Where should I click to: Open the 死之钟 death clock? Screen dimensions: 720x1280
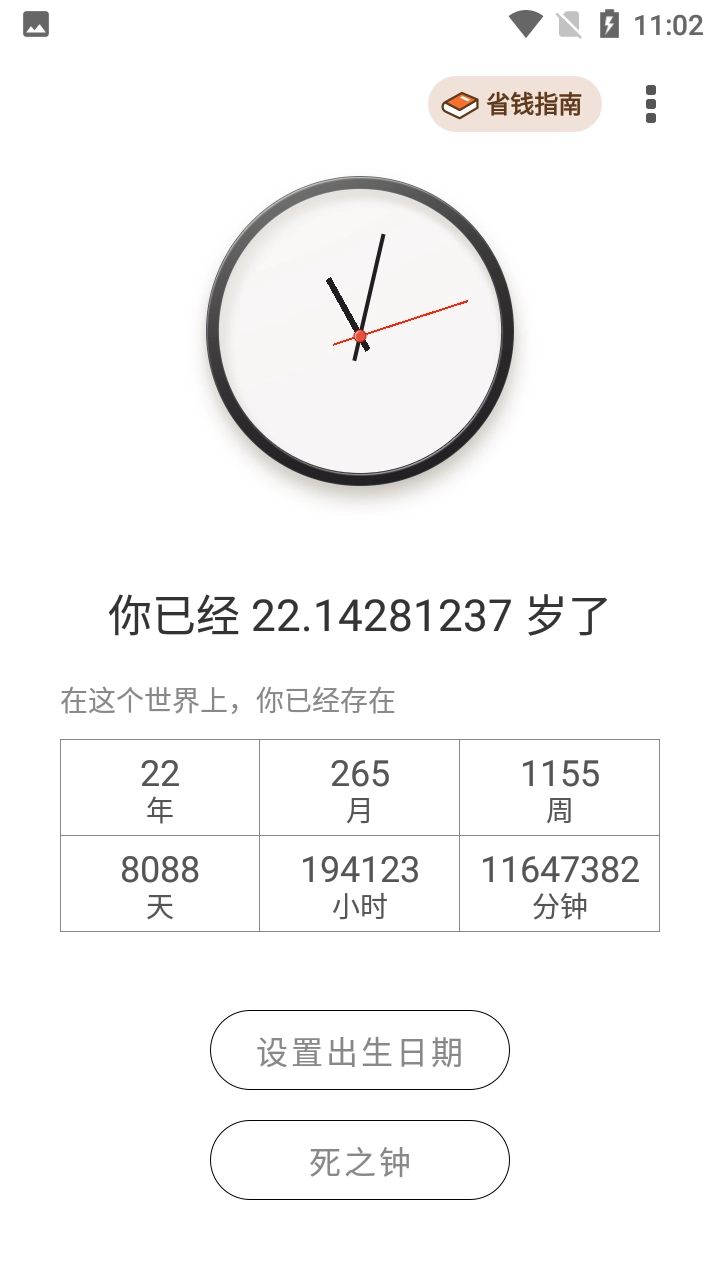(360, 1160)
